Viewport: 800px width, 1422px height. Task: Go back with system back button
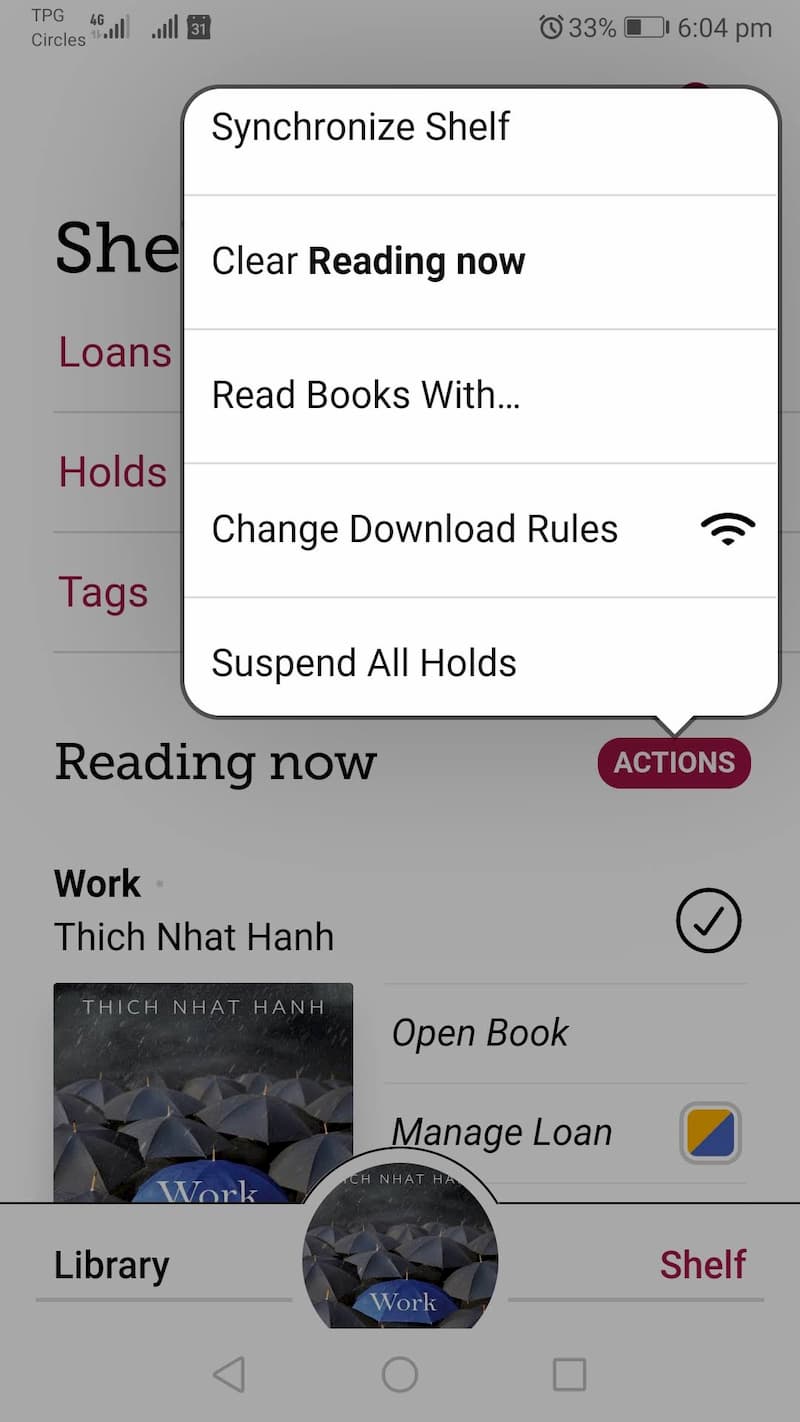229,1375
